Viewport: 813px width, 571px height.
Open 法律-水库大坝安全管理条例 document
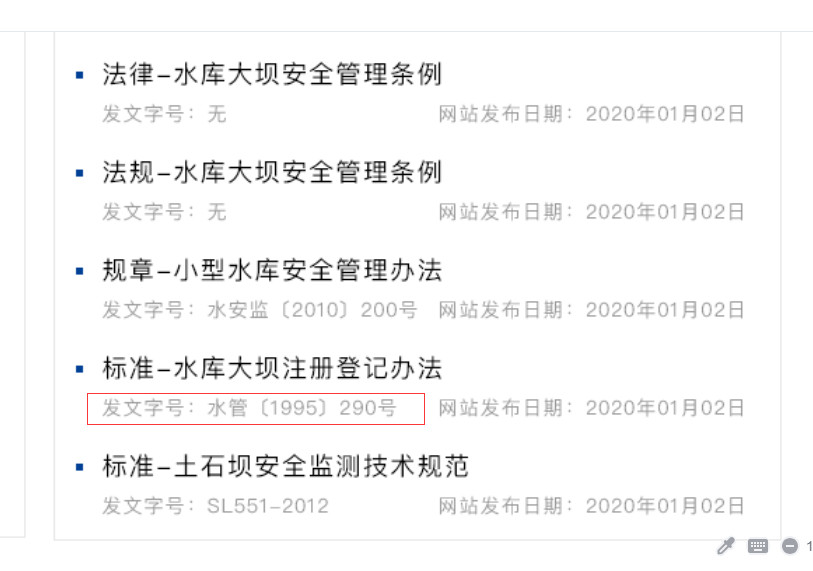[271, 75]
